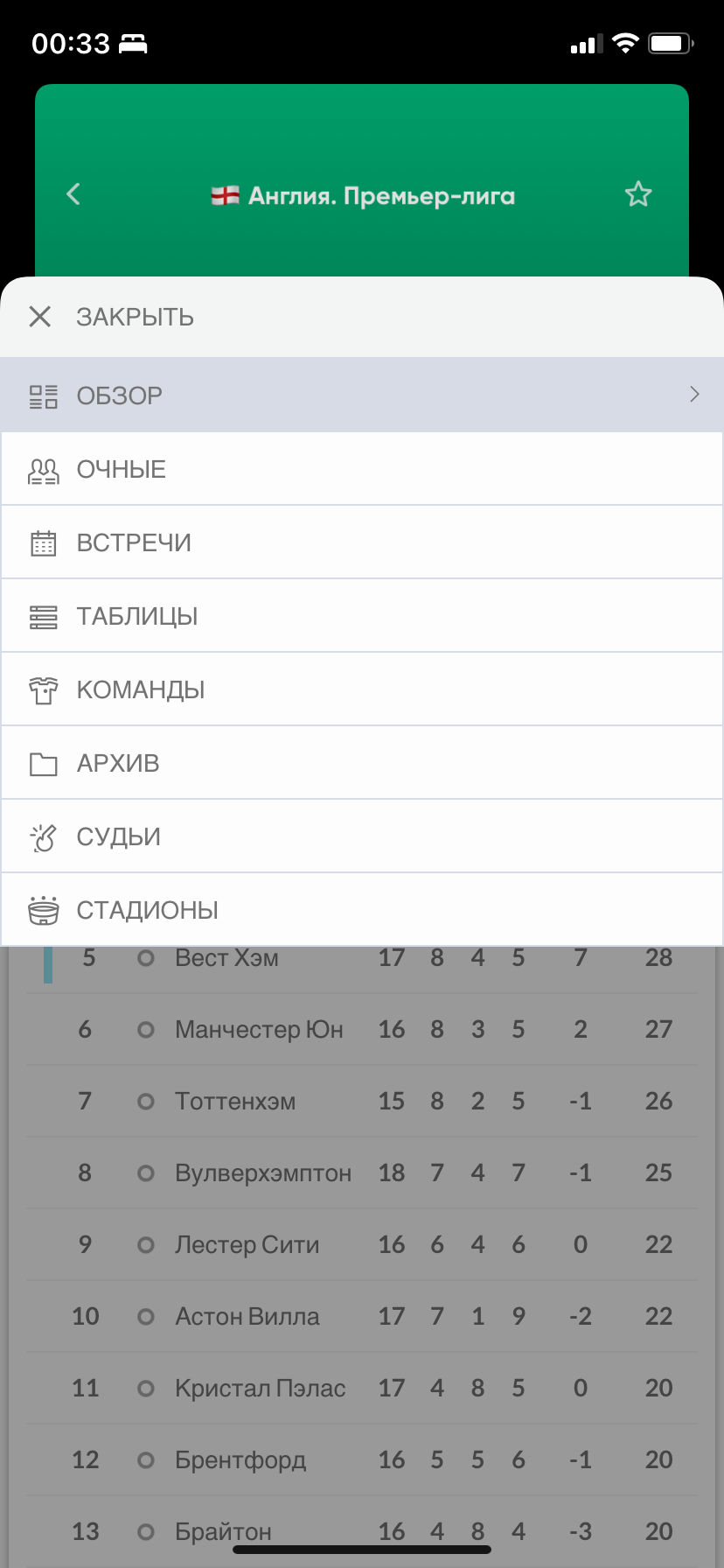This screenshot has width=724, height=1568.
Task: Open КОМАНДЫ teams section
Action: [362, 689]
